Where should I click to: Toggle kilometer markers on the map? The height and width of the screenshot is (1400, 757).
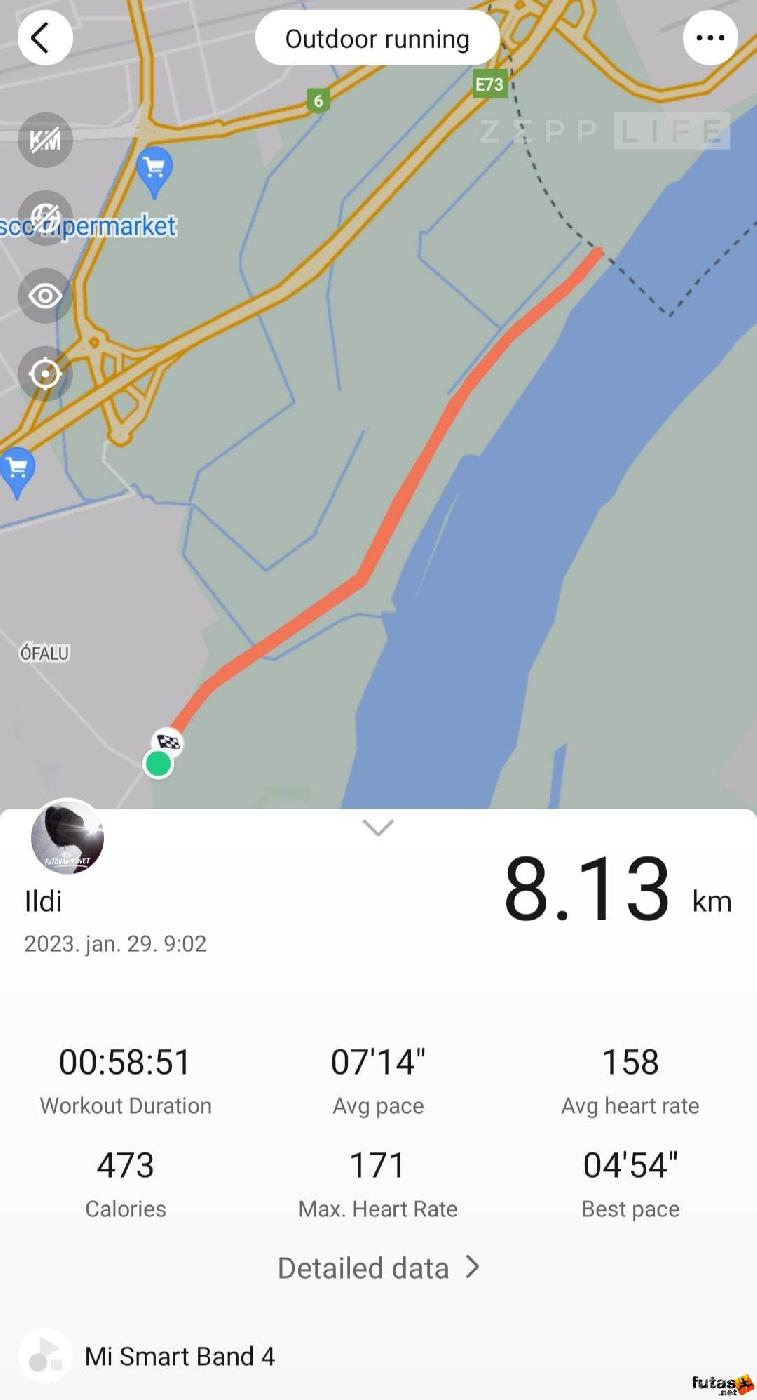coord(45,140)
